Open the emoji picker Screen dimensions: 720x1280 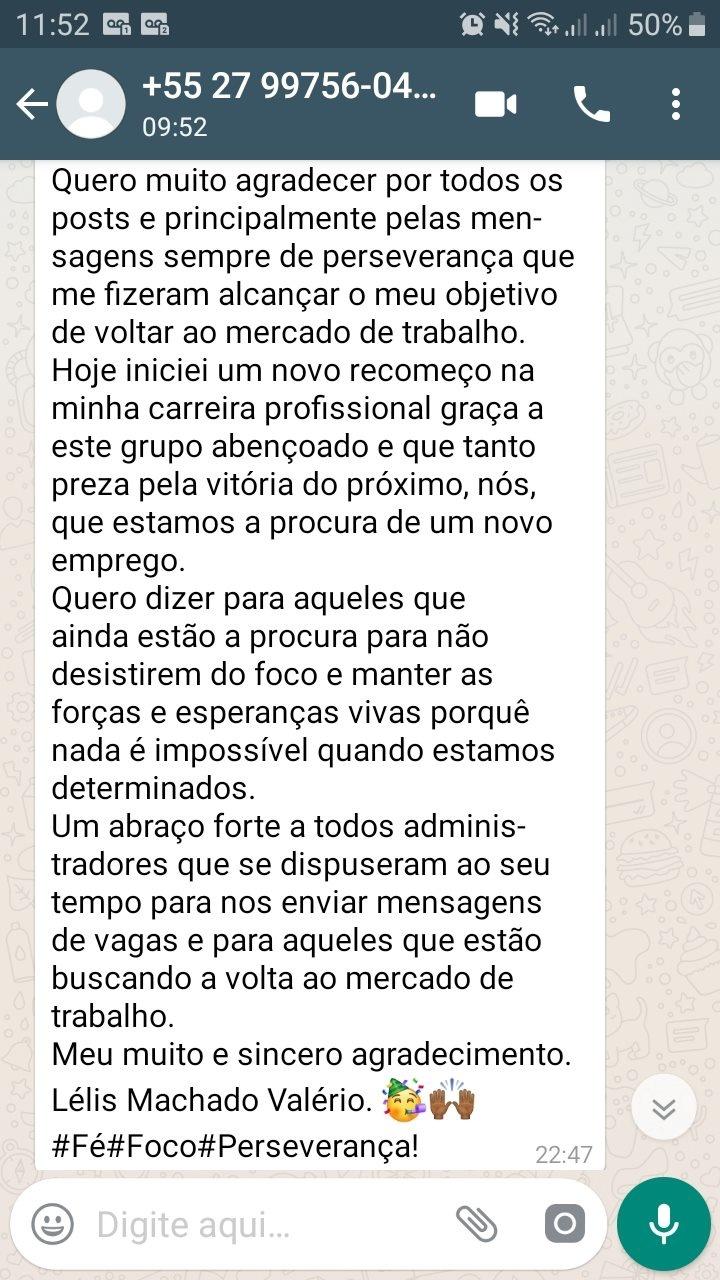tap(52, 1223)
